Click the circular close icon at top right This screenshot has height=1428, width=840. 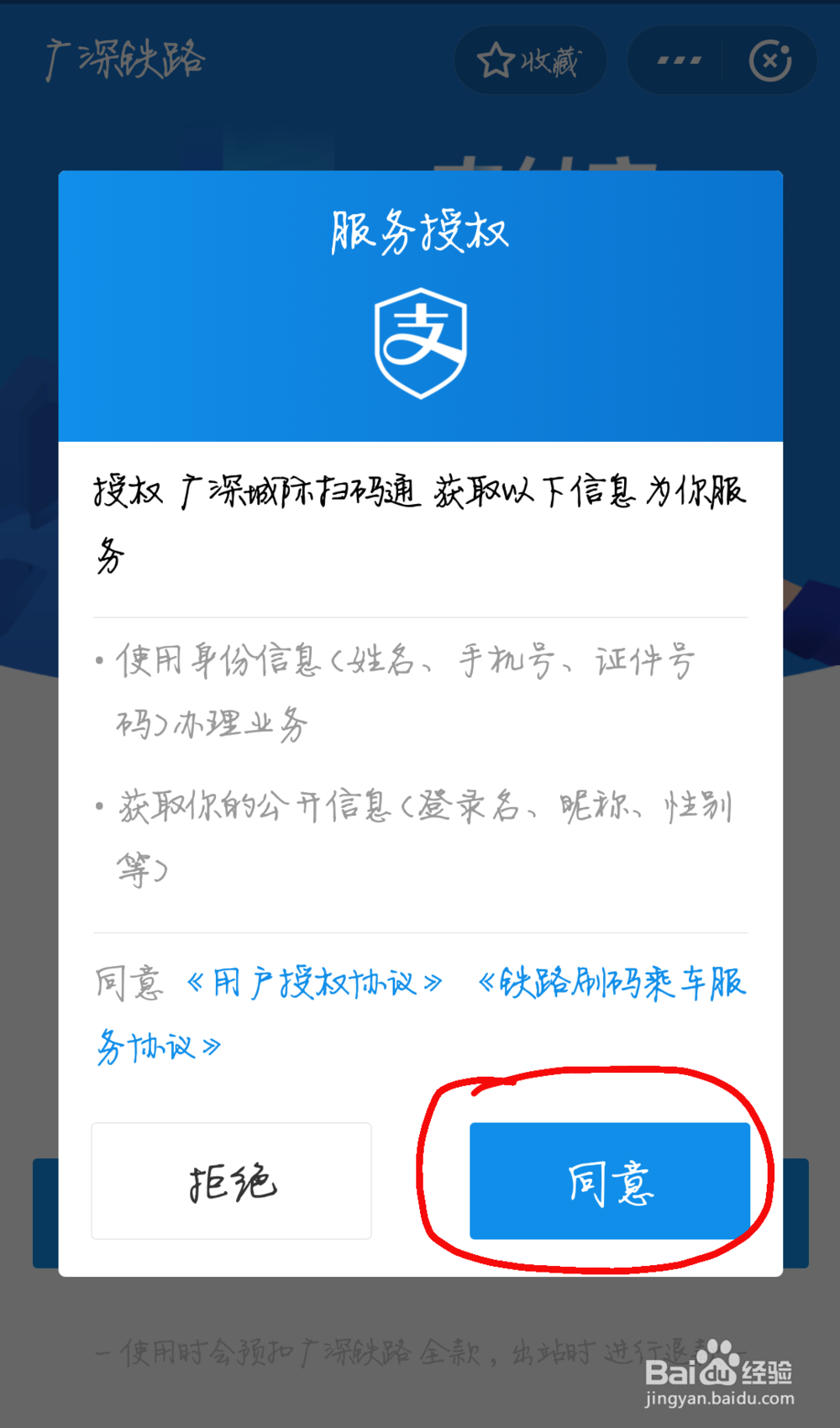point(769,60)
